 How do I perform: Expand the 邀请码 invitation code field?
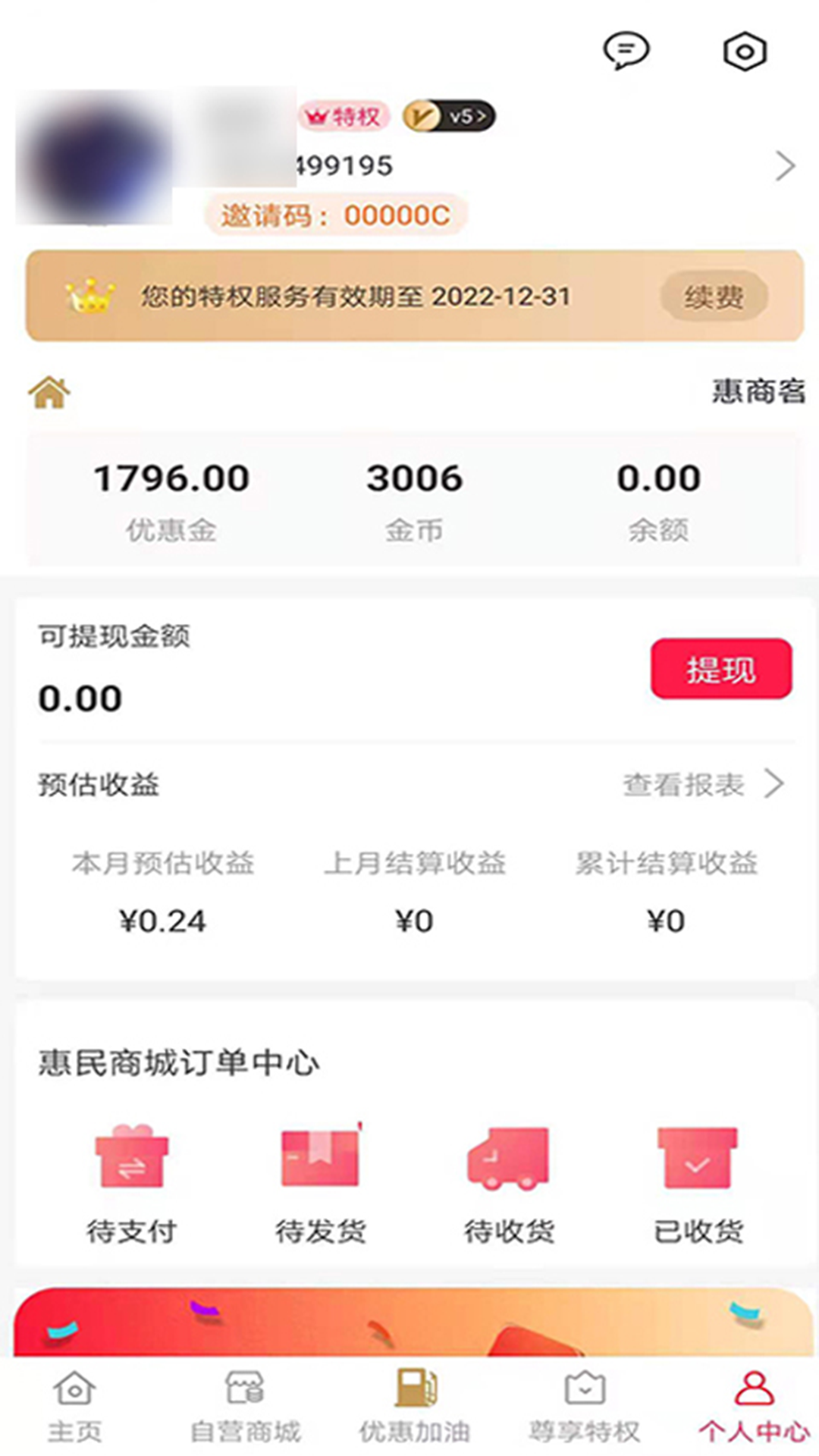coord(336,215)
